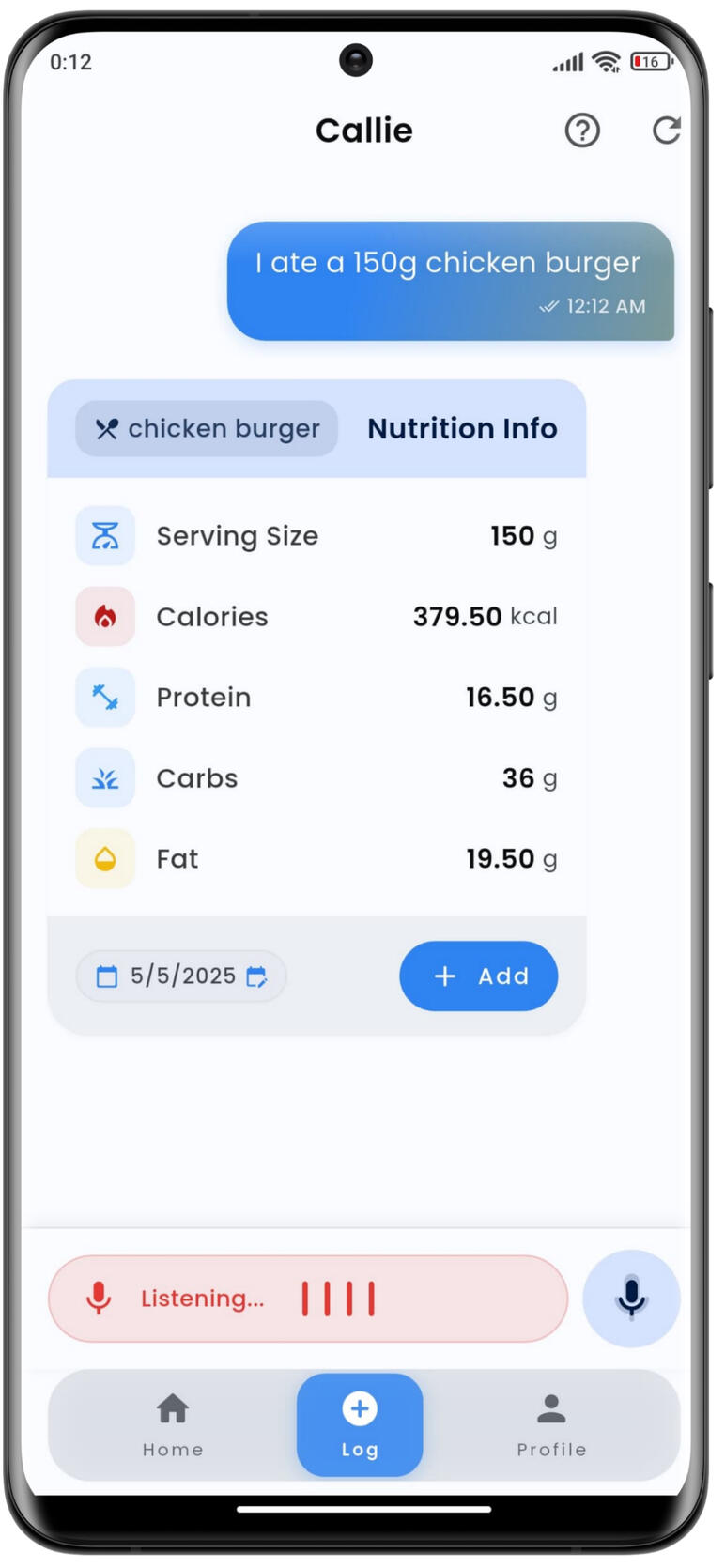
Task: Add the chicken burger to the log
Action: point(478,976)
